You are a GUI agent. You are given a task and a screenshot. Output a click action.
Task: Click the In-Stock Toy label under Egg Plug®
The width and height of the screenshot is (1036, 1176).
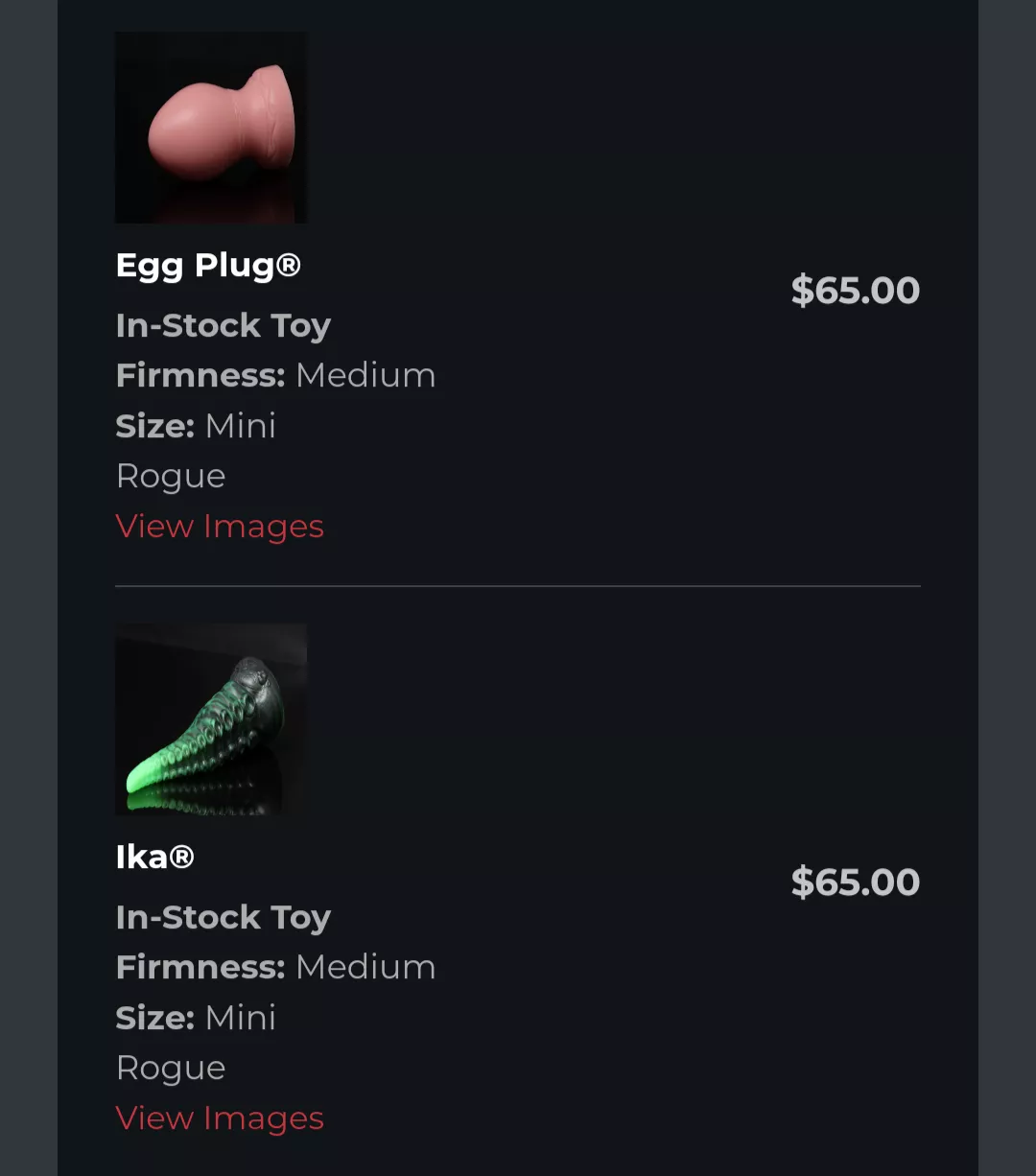(223, 325)
